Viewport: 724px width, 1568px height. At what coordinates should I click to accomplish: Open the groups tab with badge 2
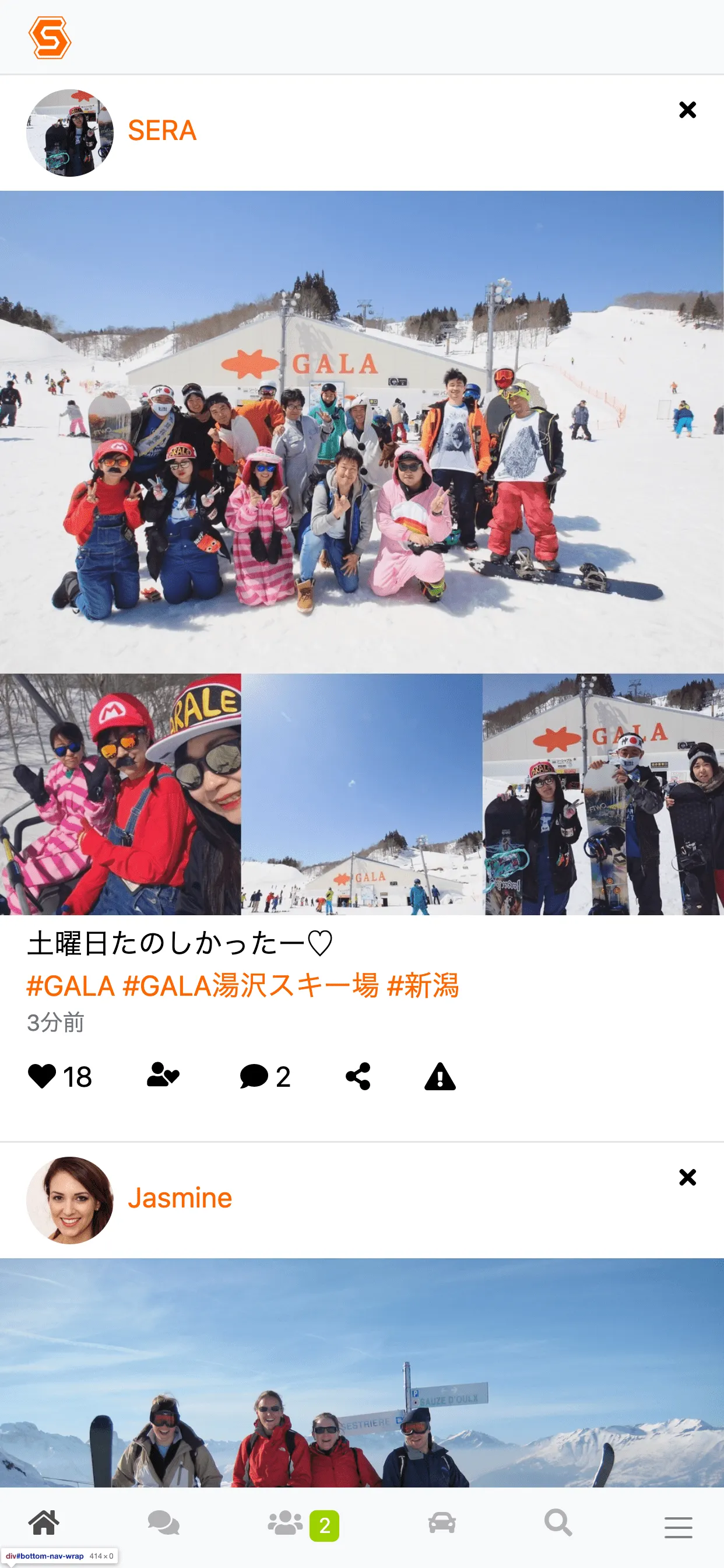pyautogui.click(x=286, y=1523)
